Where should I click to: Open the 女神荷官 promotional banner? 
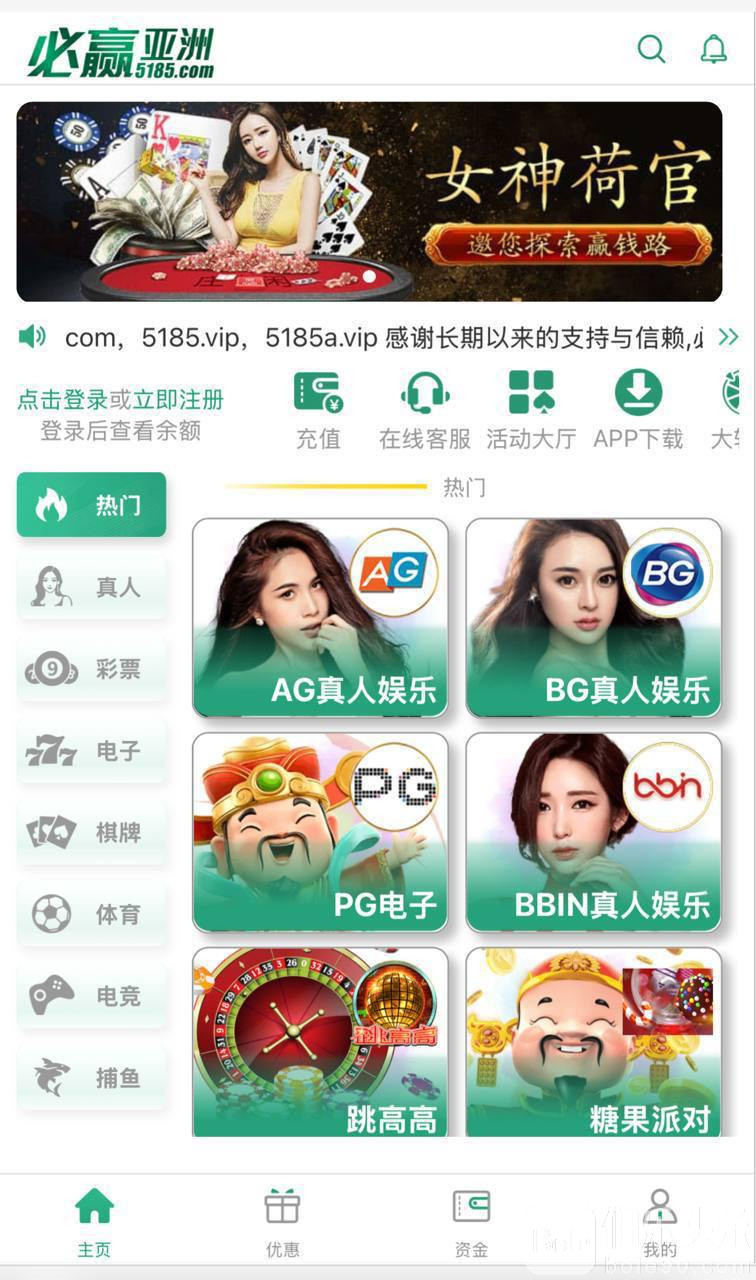(369, 201)
